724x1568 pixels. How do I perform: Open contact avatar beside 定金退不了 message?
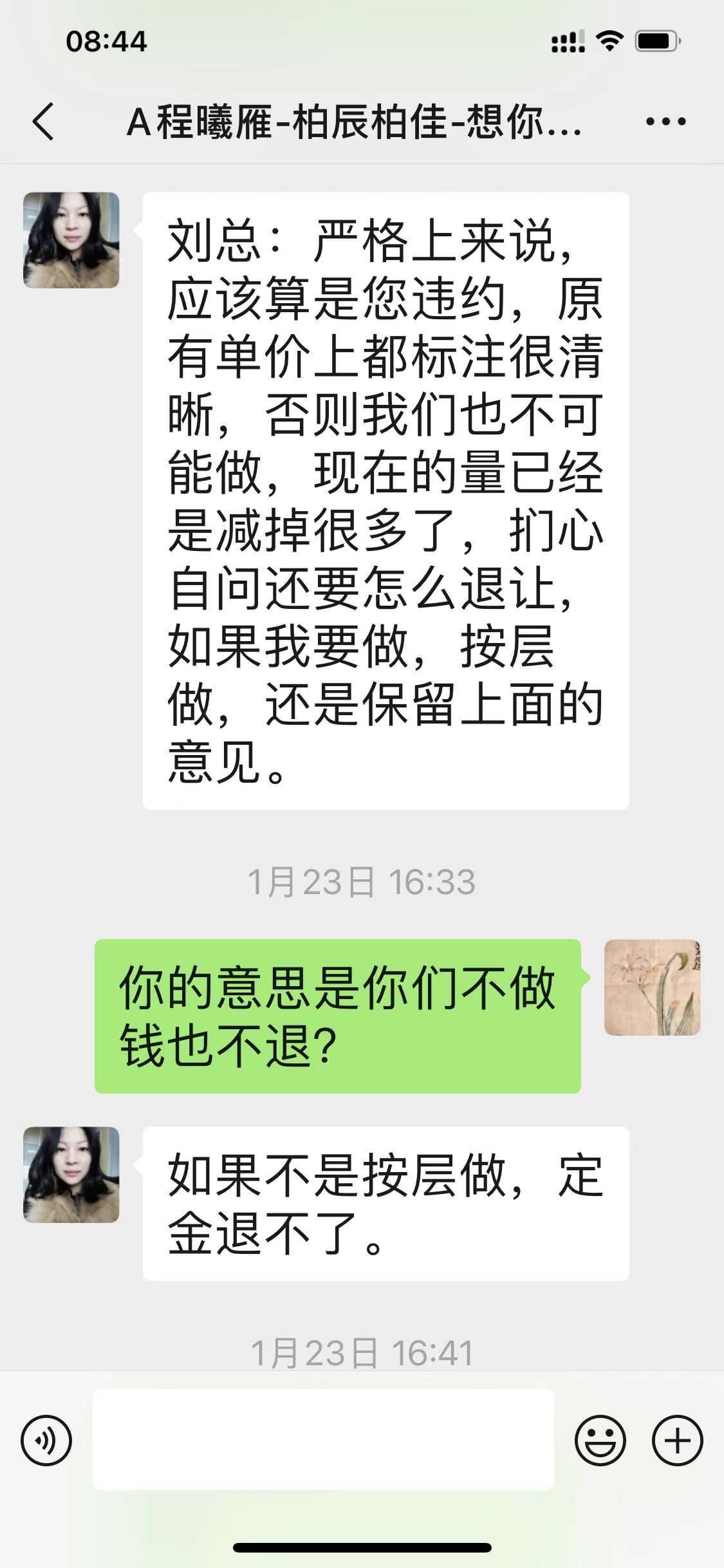click(71, 1175)
